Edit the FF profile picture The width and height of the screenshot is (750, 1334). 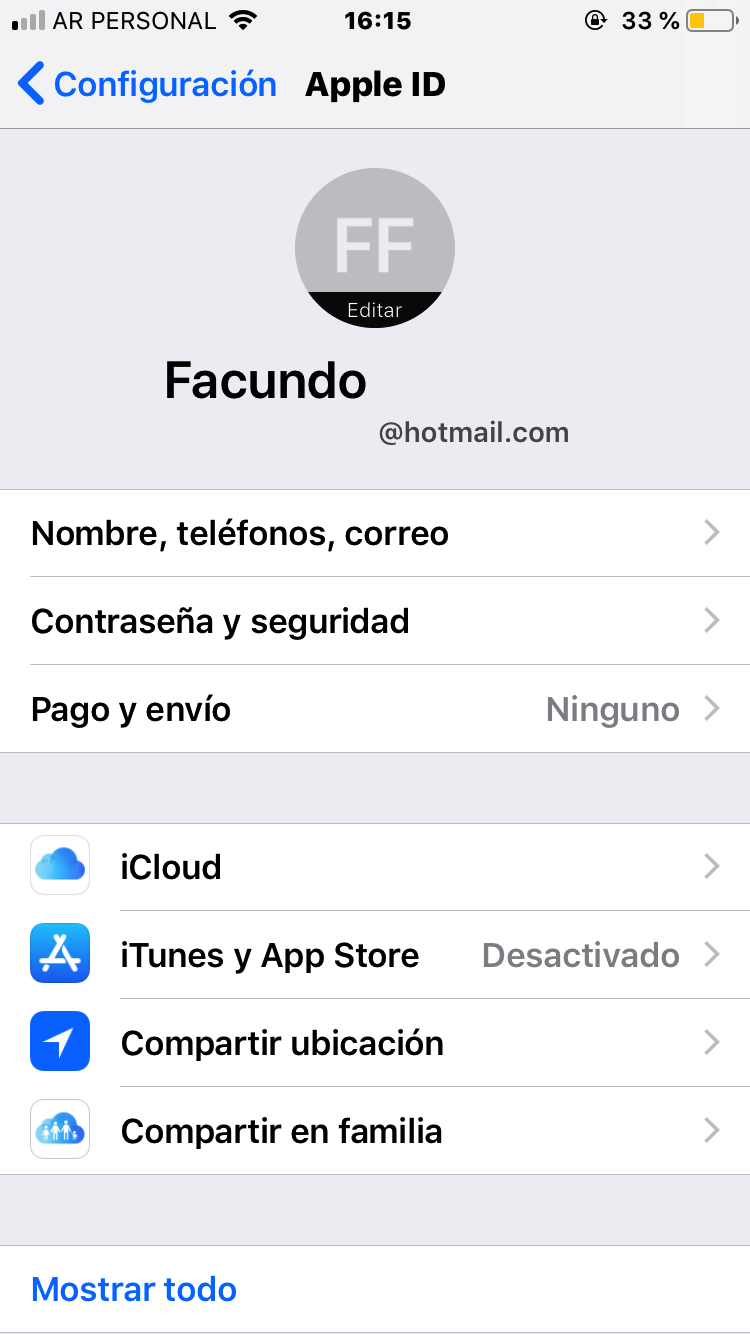[x=375, y=250]
